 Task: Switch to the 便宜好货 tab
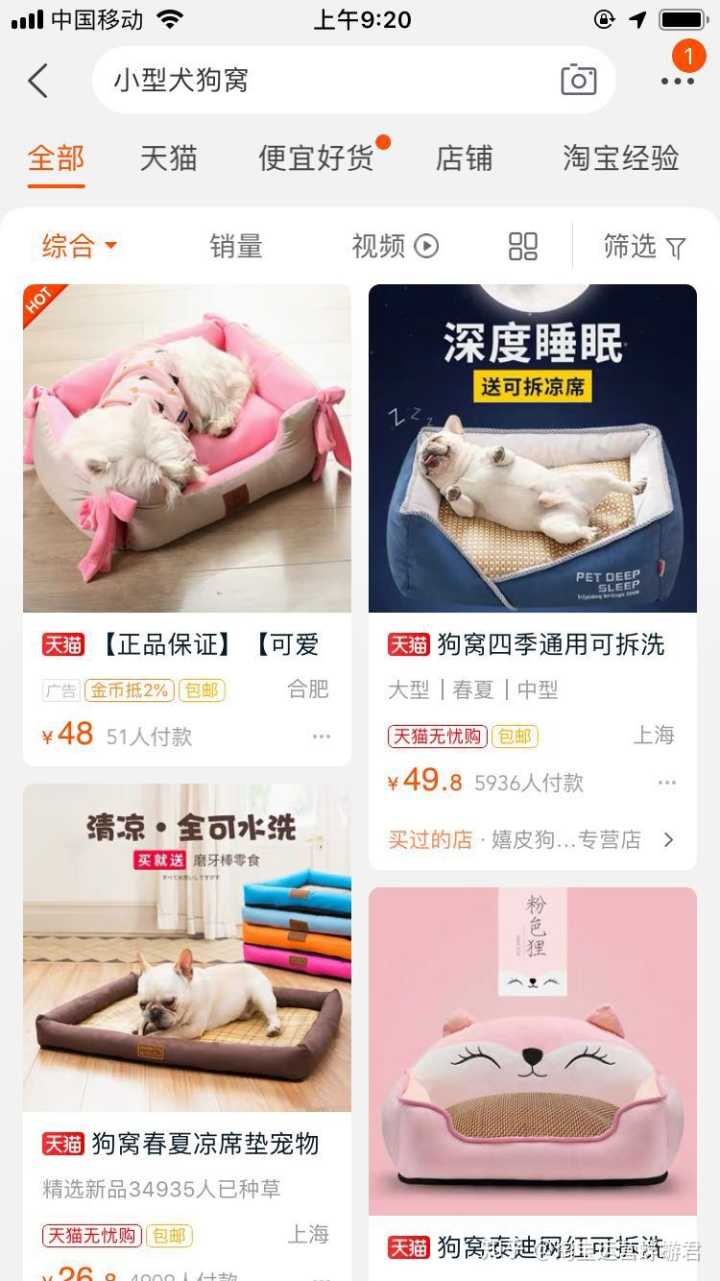click(x=316, y=158)
